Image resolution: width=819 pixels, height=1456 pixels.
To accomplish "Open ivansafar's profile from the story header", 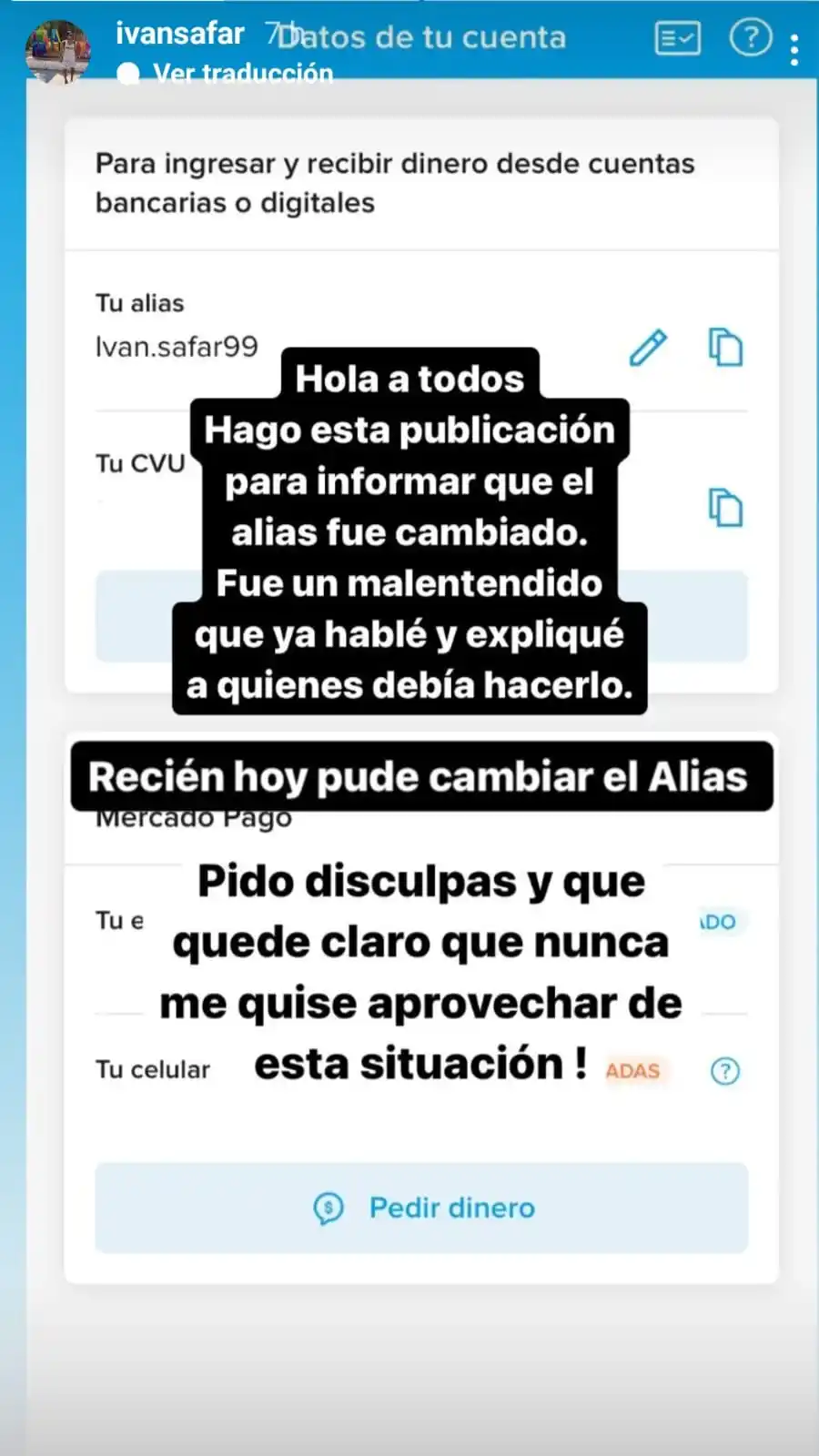I will coord(179,34).
